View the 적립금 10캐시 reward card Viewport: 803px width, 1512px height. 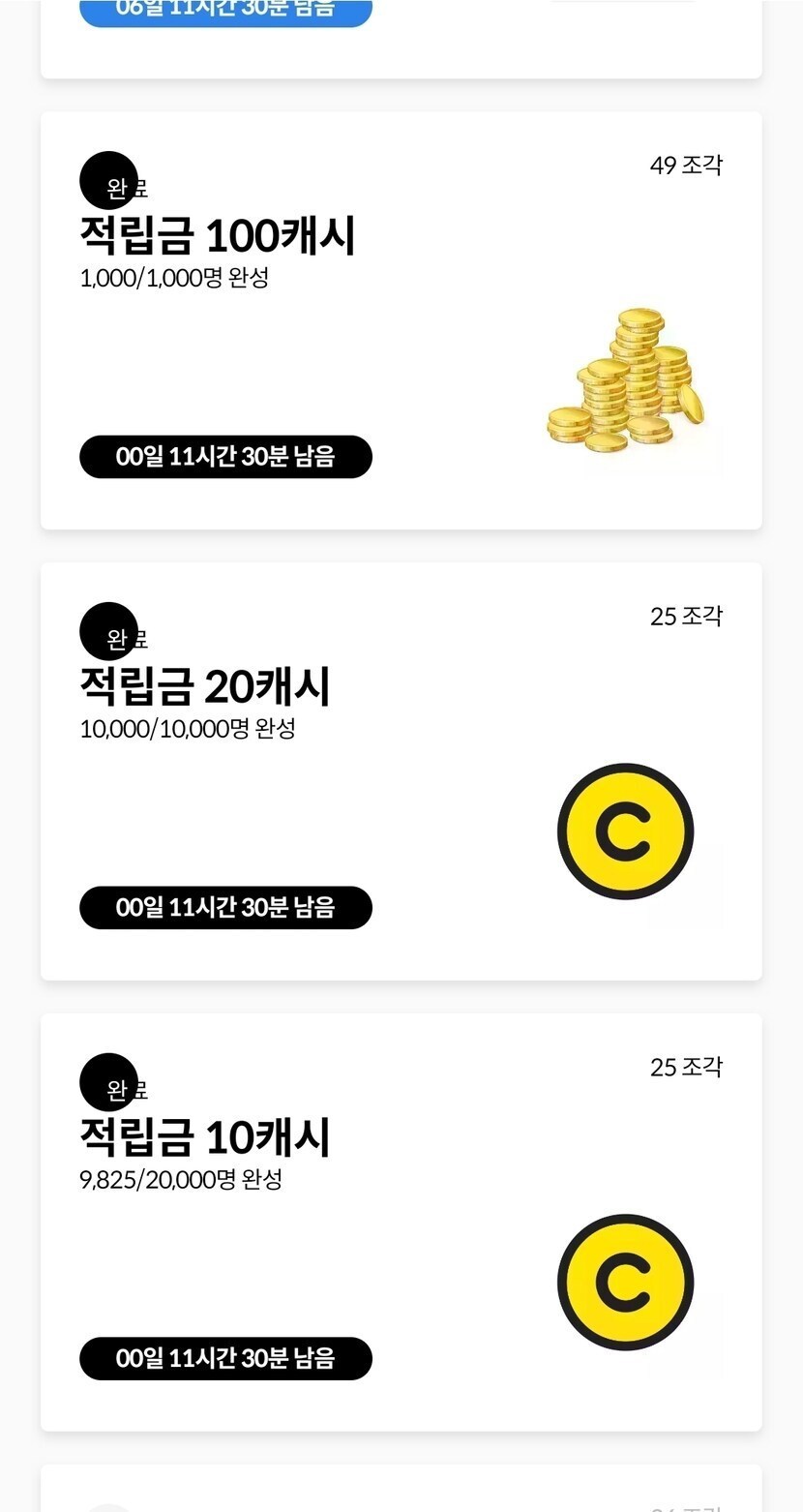[401, 1222]
